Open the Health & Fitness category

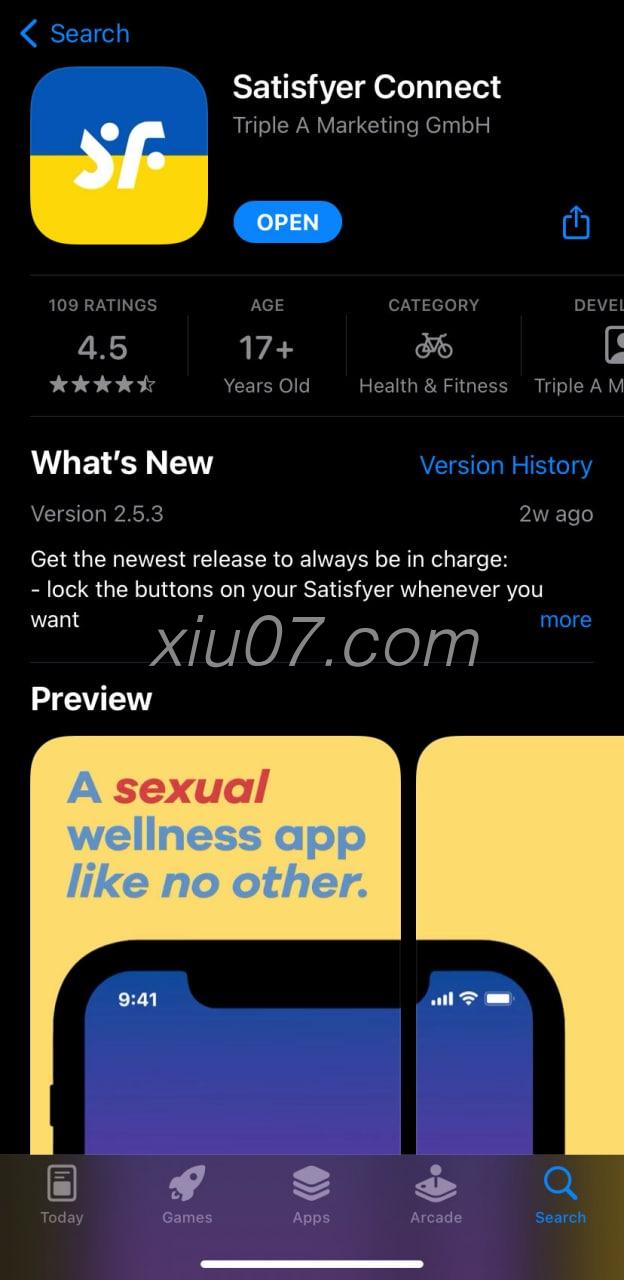(x=433, y=347)
